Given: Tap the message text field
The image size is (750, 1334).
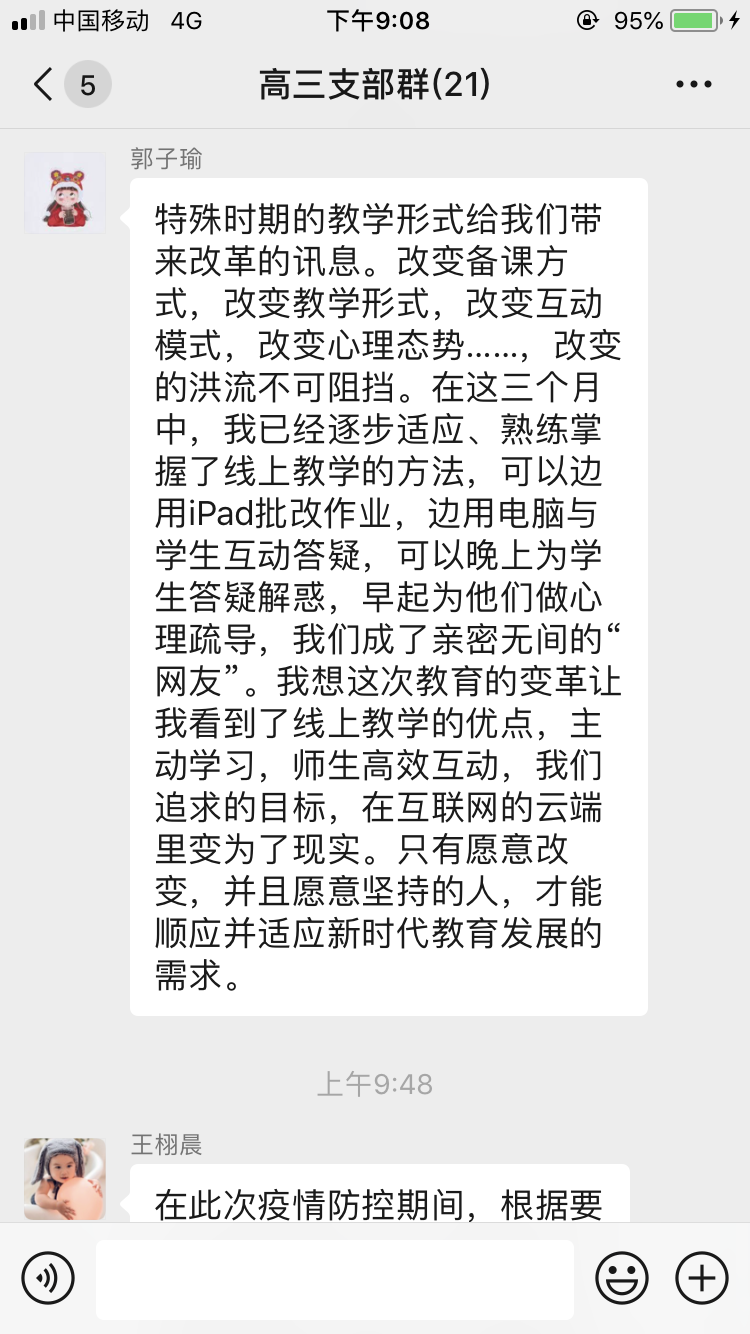Looking at the screenshot, I should pyautogui.click(x=335, y=1278).
